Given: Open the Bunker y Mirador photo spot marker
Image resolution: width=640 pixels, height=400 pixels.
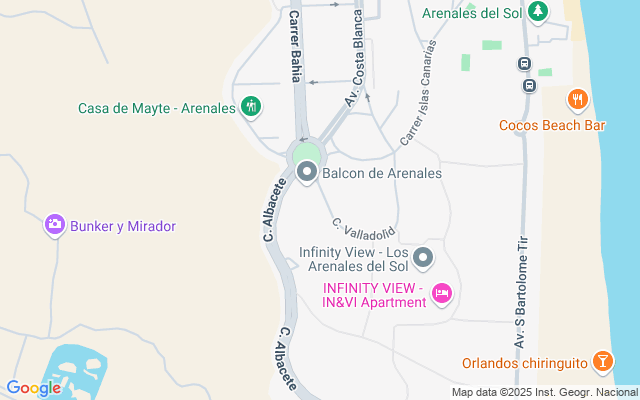Looking at the screenshot, I should pos(55,225).
